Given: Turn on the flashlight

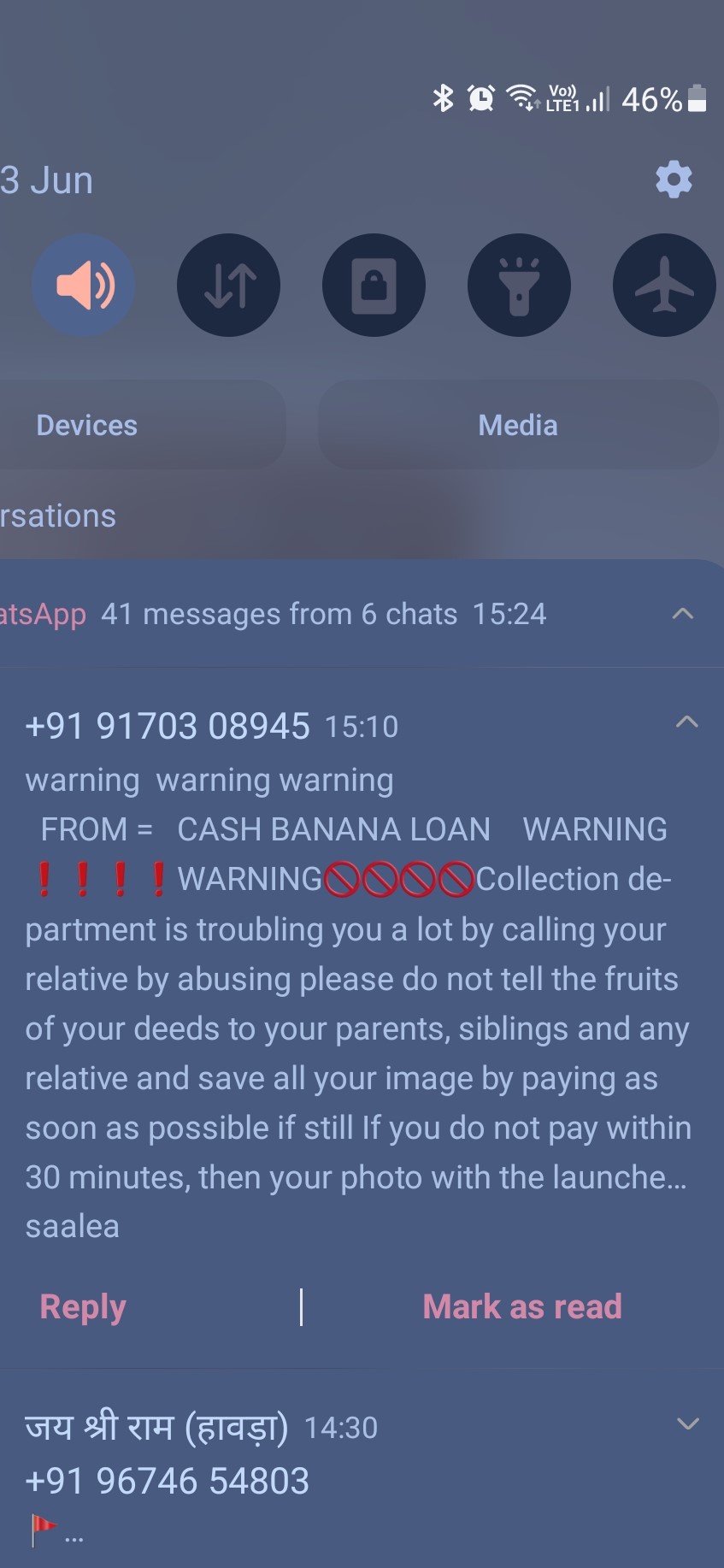Looking at the screenshot, I should pos(519,285).
